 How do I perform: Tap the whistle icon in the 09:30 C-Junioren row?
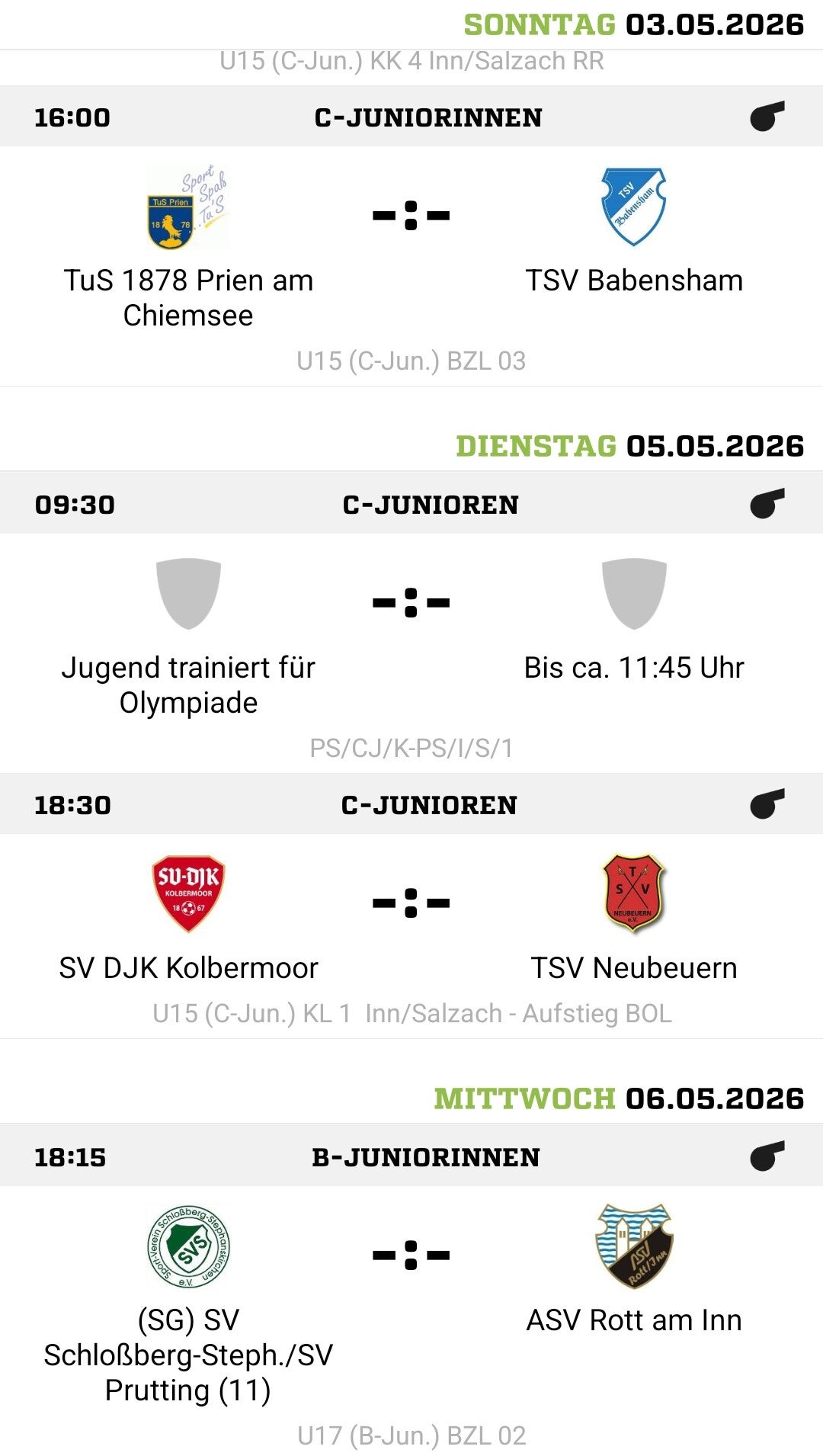point(767,504)
